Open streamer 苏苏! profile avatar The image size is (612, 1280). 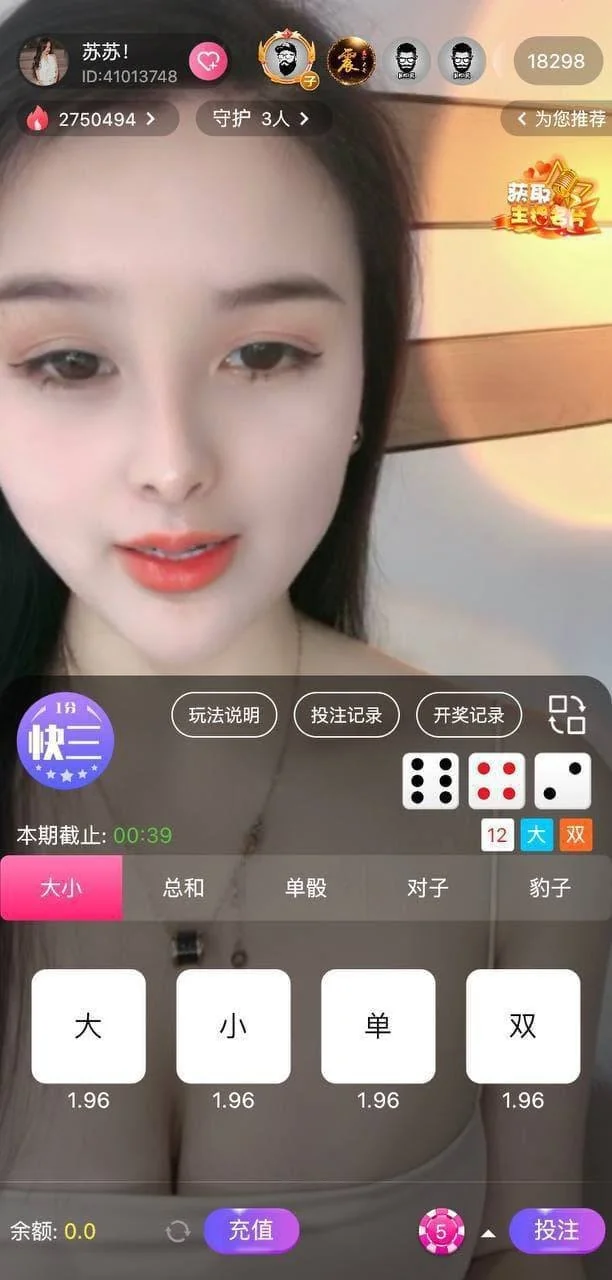[x=43, y=61]
